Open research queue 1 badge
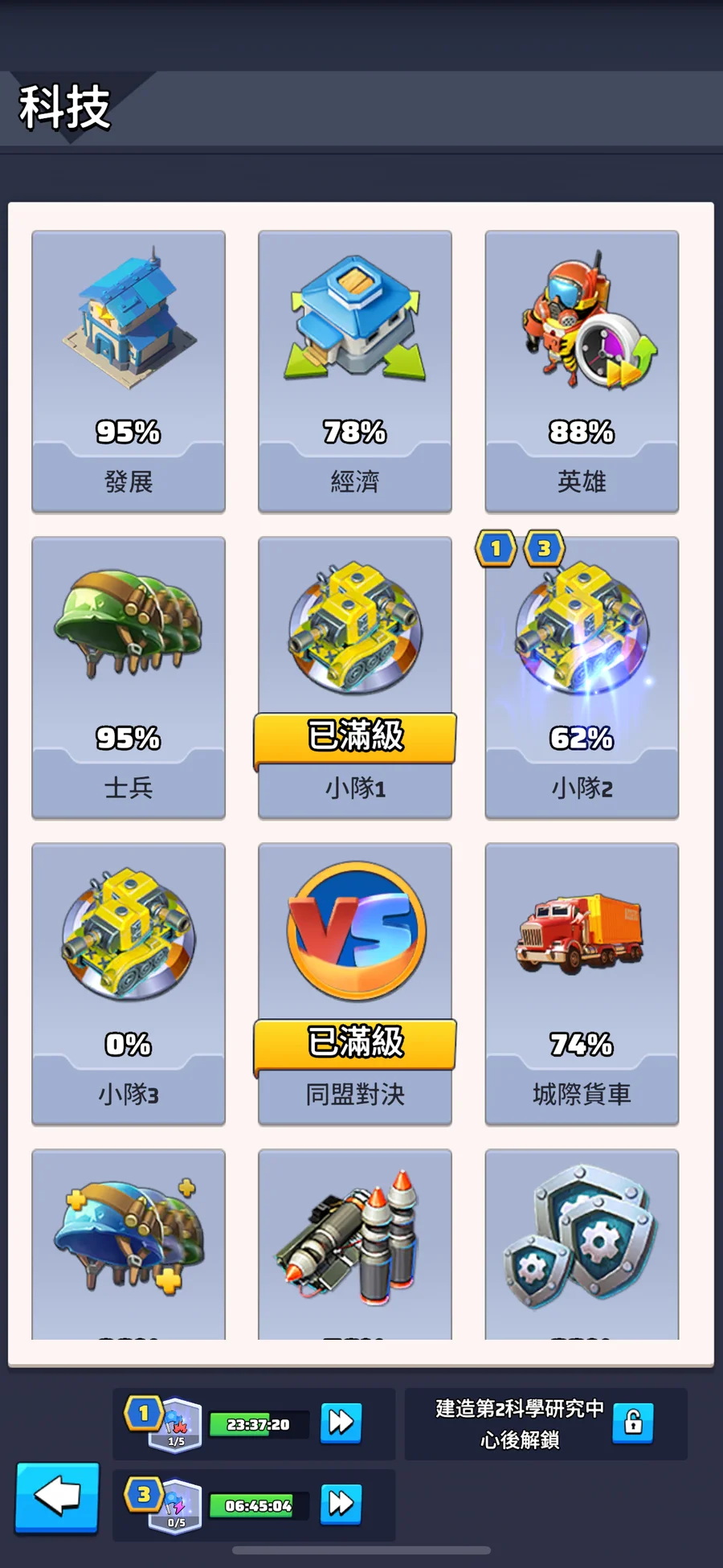This screenshot has height=1568, width=723. click(165, 1423)
